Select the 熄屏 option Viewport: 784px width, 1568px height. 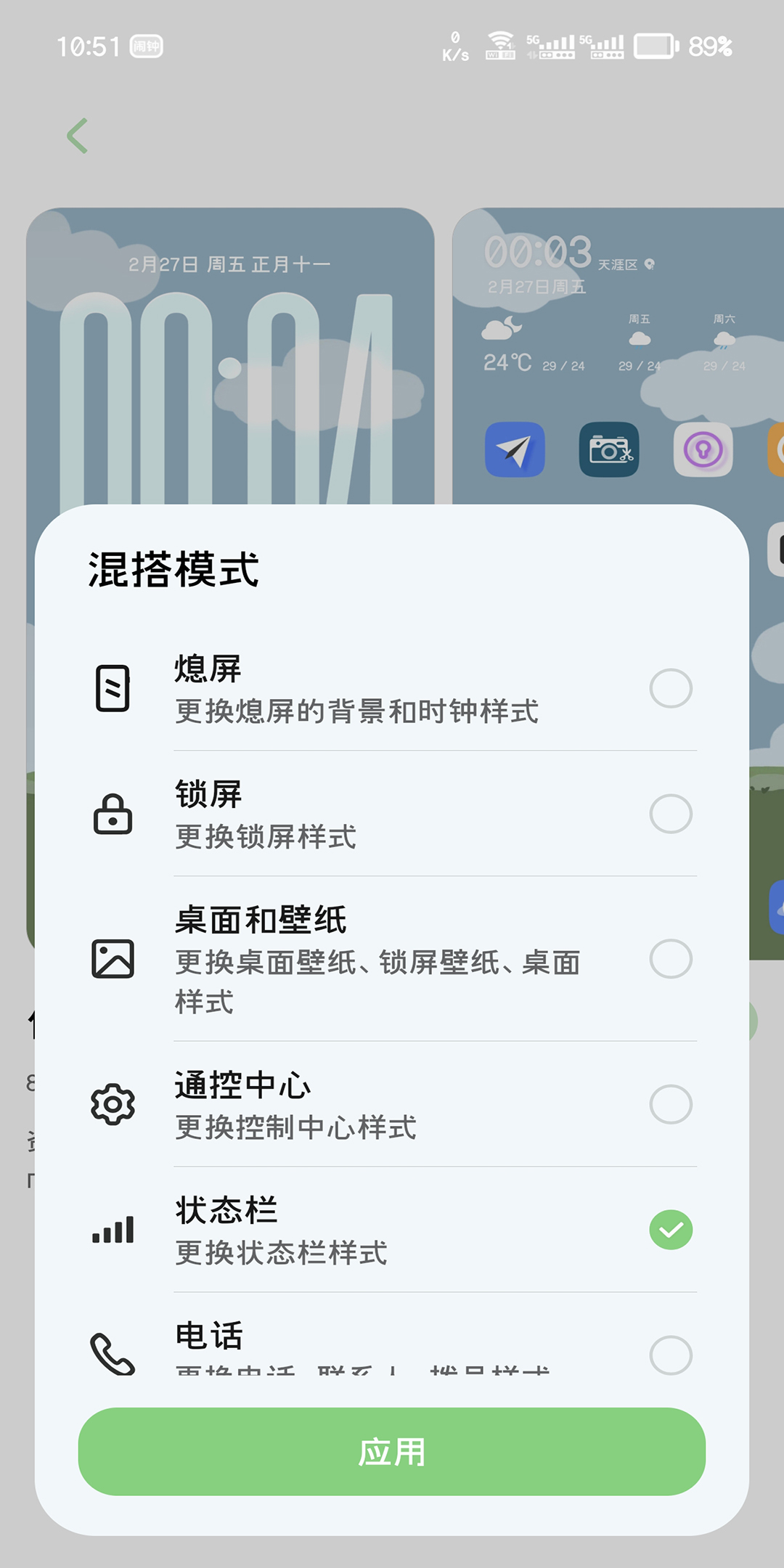pos(670,688)
